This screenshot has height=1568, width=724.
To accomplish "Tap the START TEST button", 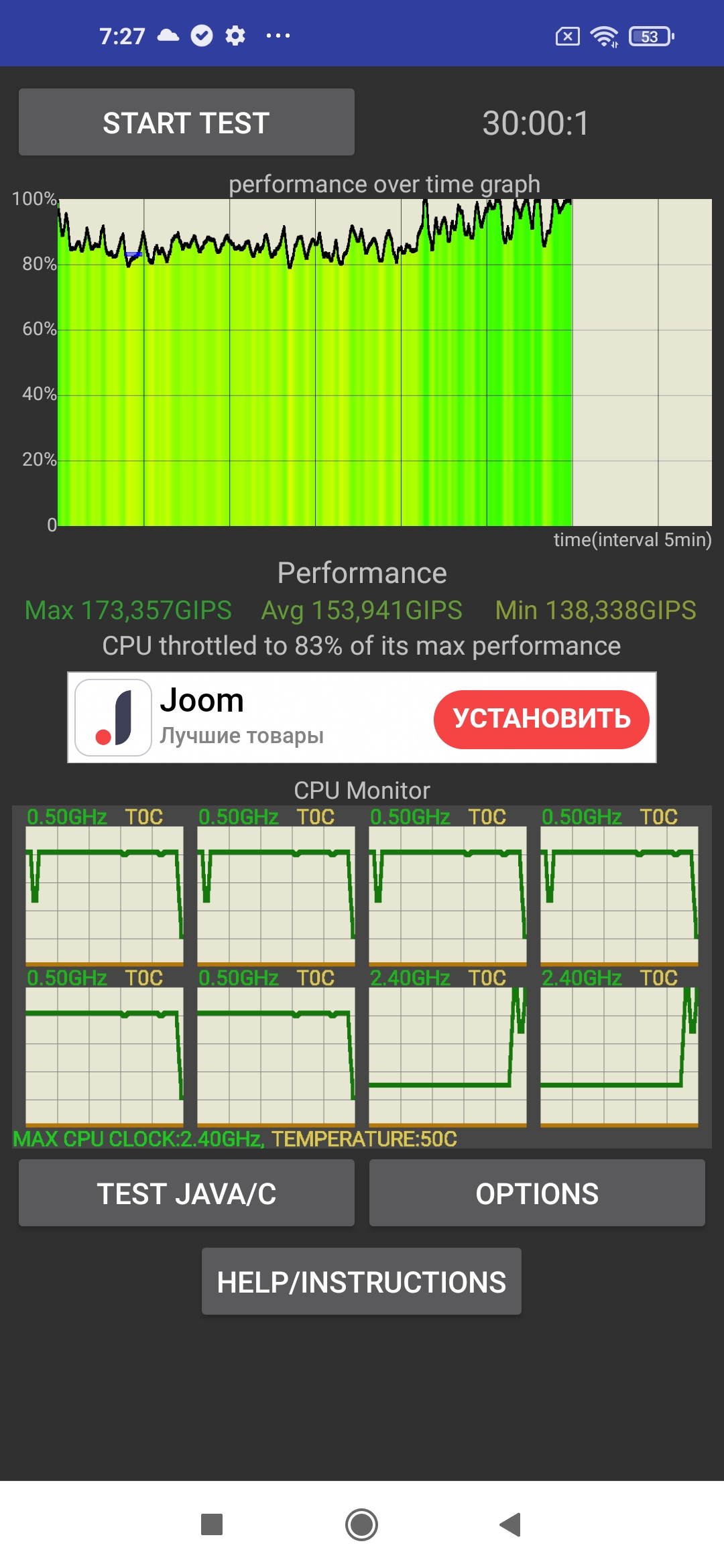I will 186,123.
